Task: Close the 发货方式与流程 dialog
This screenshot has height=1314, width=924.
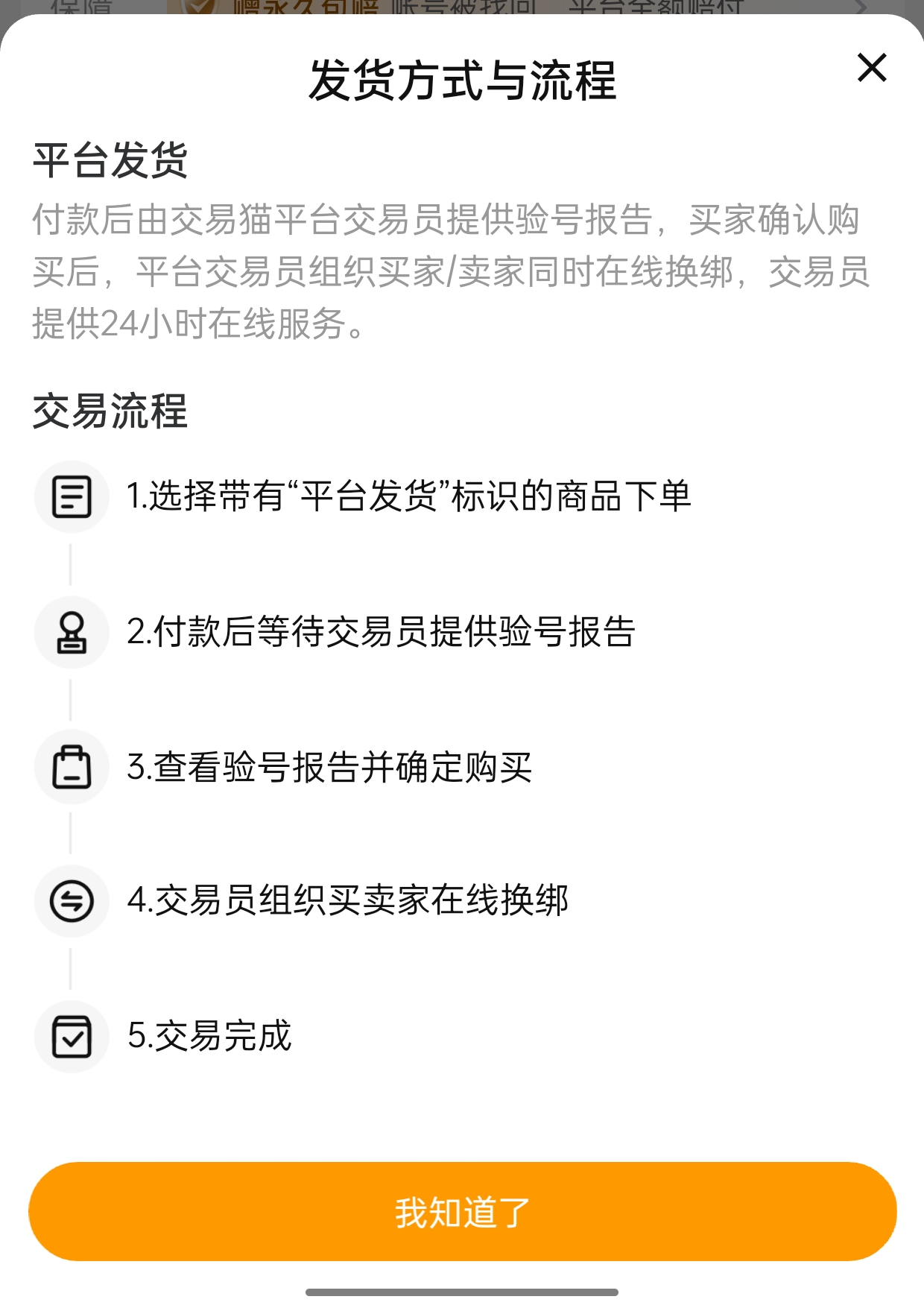Action: point(871,68)
